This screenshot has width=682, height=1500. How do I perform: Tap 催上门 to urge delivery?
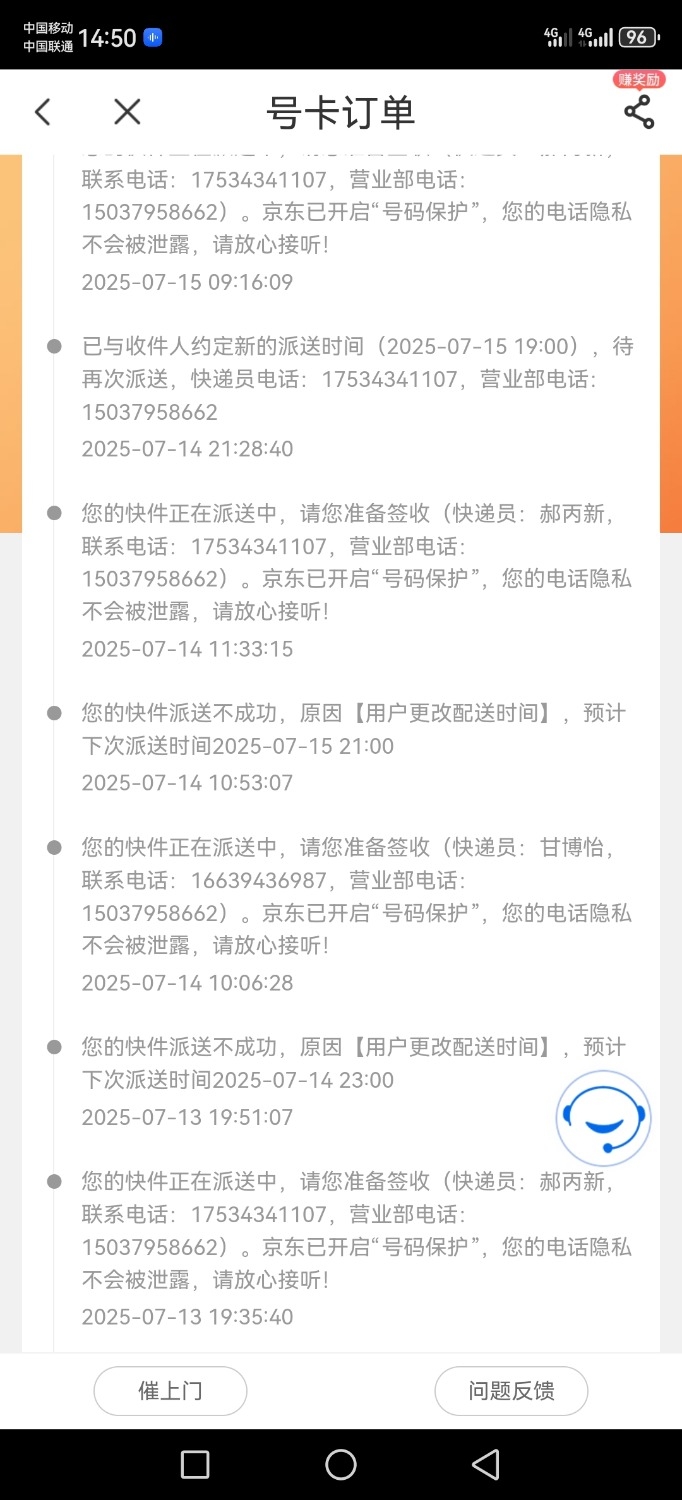click(x=170, y=1391)
